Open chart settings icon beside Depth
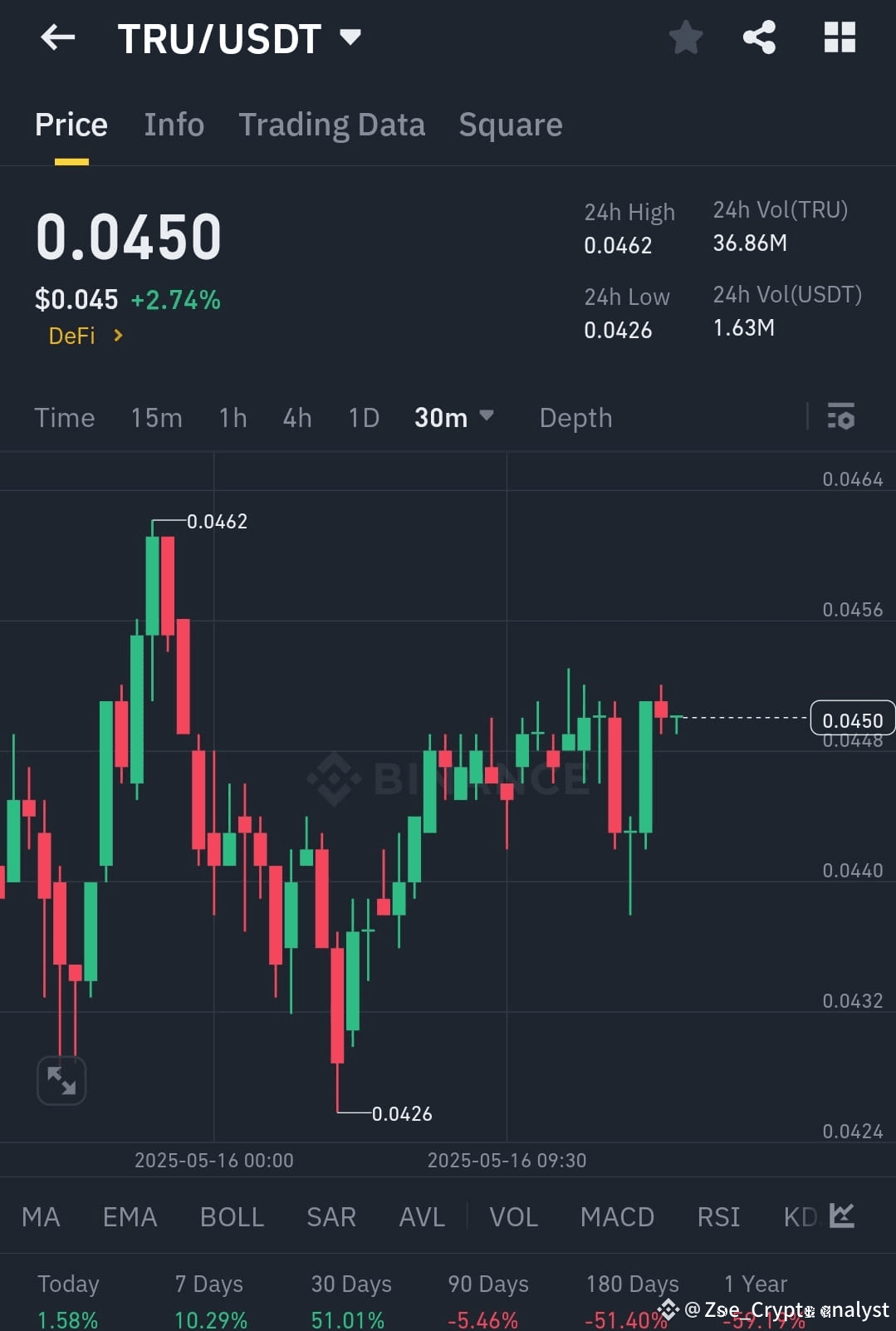The height and width of the screenshot is (1331, 896). click(841, 417)
